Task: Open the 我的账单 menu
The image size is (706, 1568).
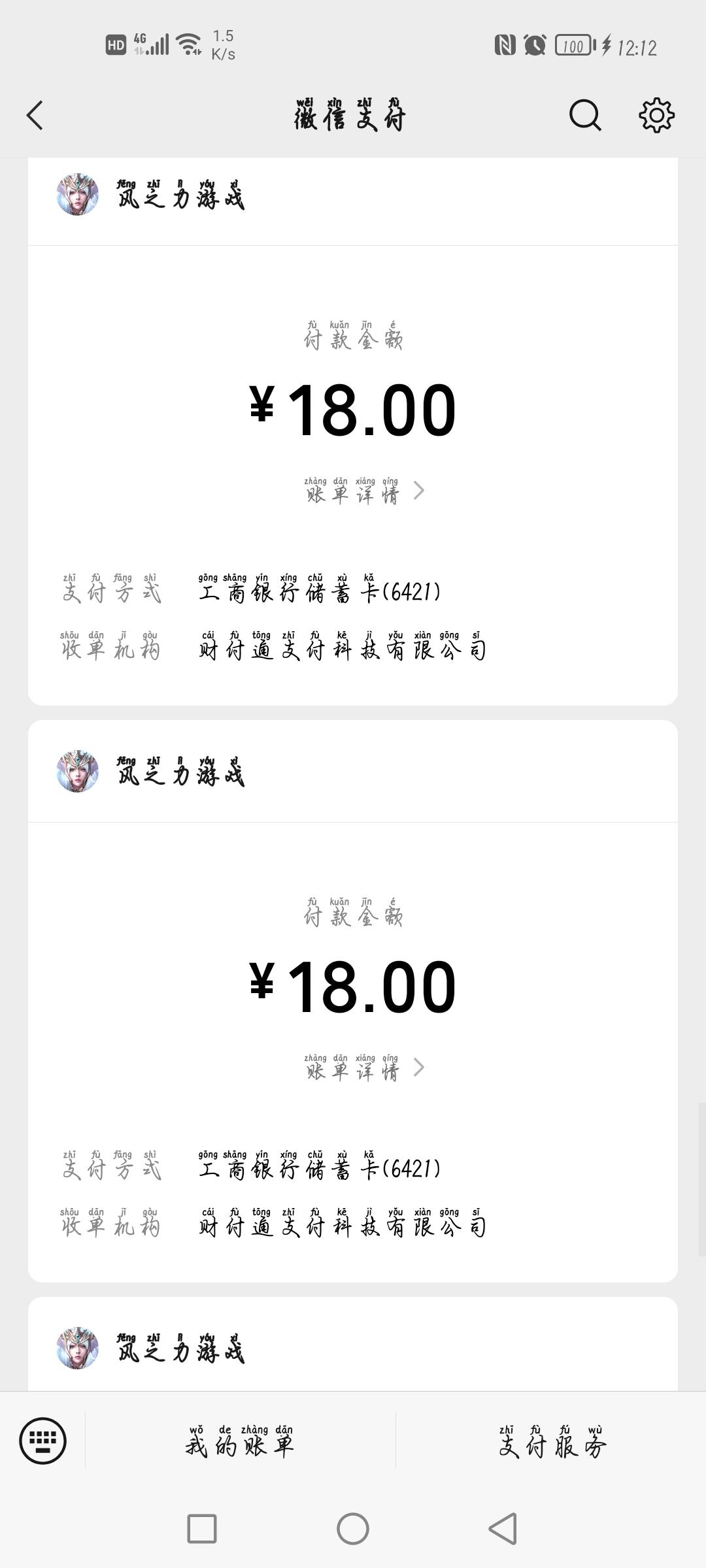Action: click(x=240, y=1442)
